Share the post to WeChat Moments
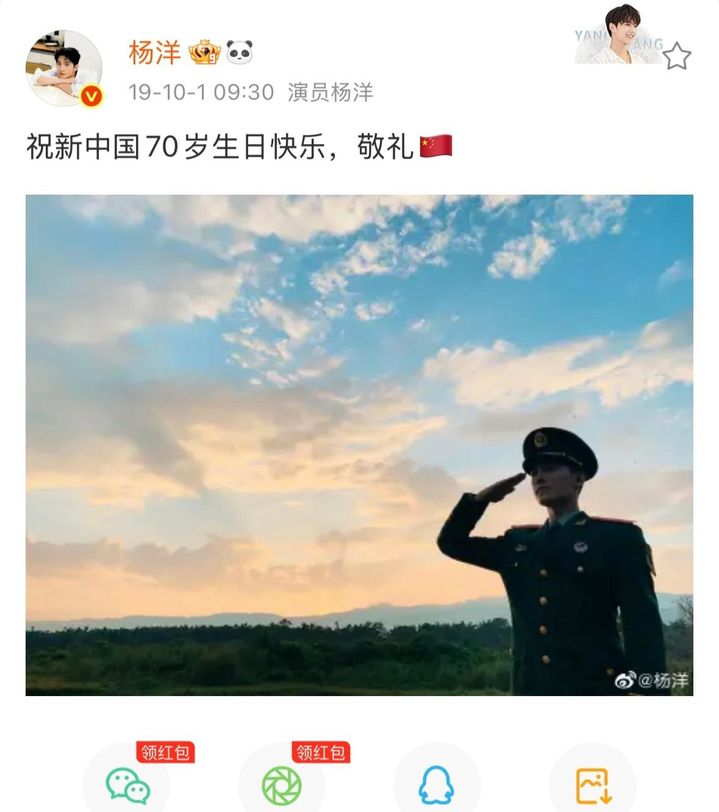 (282, 784)
